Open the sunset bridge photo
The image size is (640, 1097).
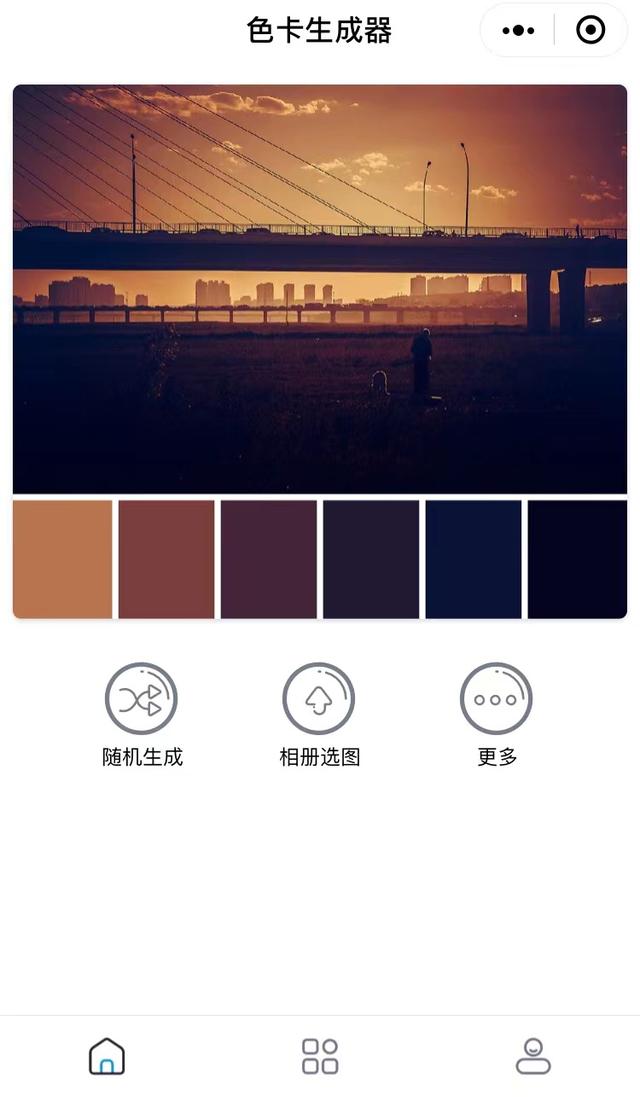click(x=320, y=288)
